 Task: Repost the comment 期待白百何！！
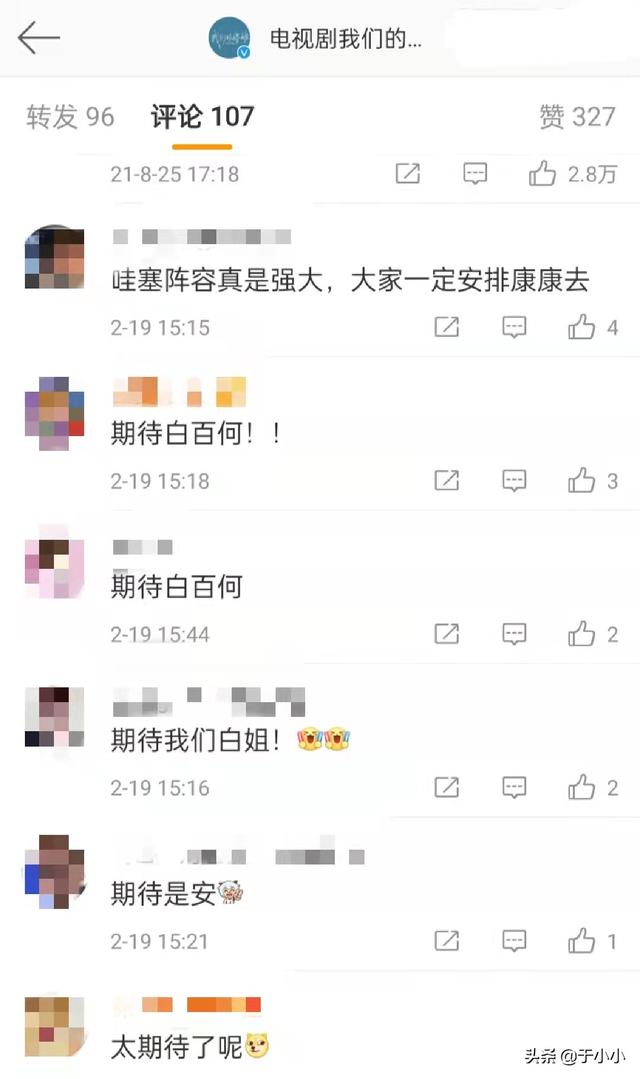pyautogui.click(x=447, y=480)
